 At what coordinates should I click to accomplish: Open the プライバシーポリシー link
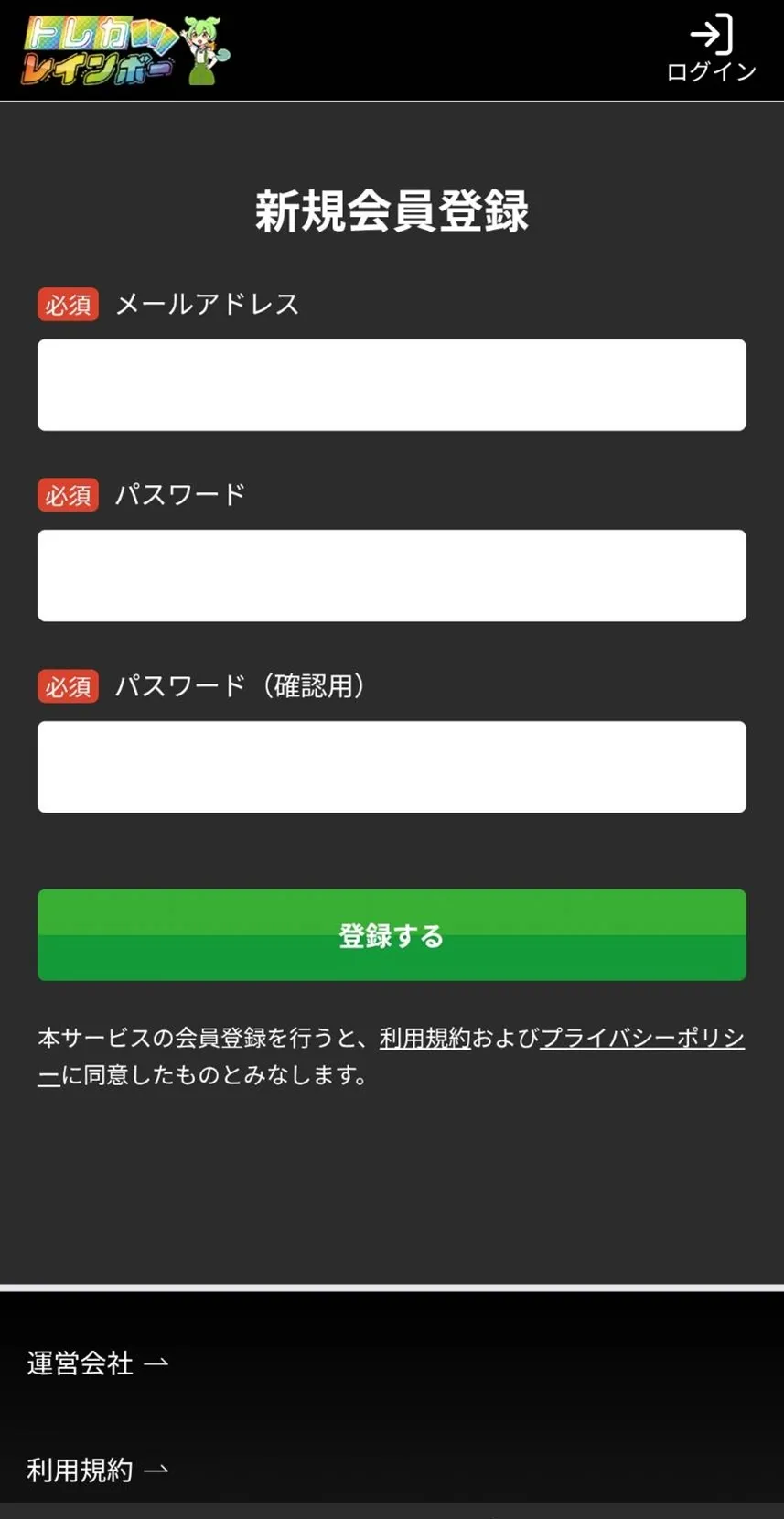click(641, 1039)
